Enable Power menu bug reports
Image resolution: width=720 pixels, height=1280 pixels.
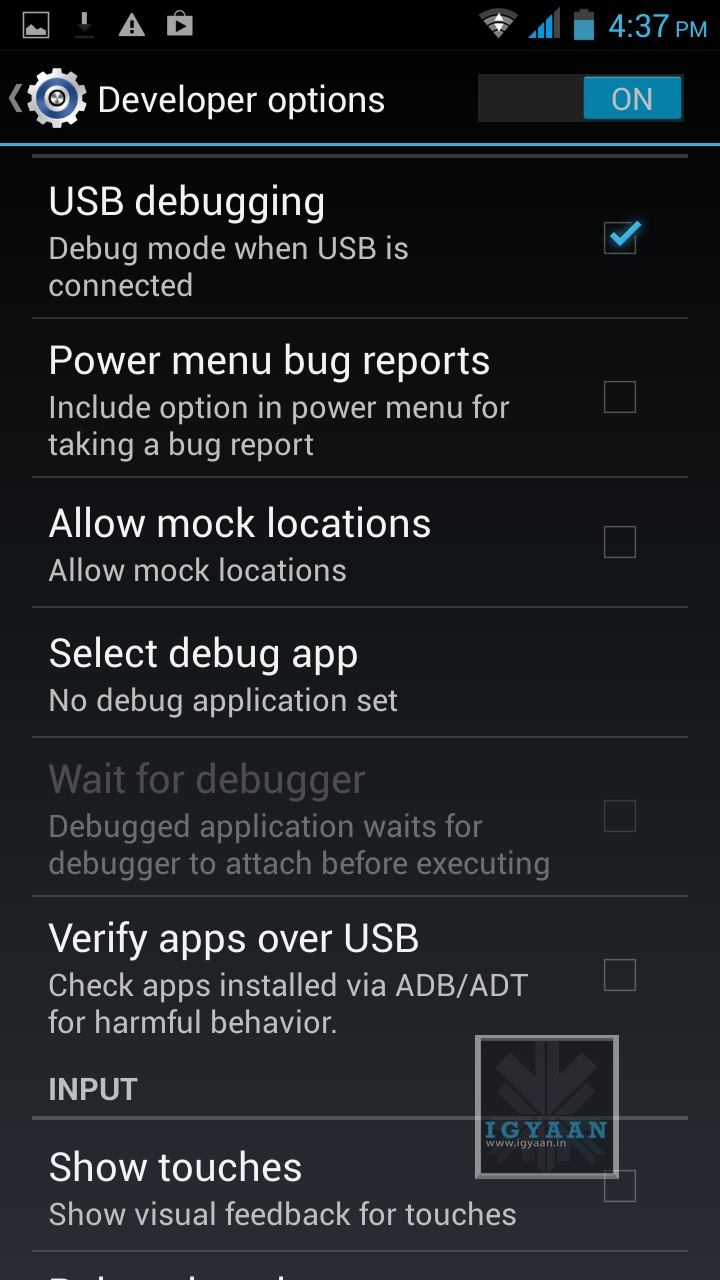coord(620,398)
